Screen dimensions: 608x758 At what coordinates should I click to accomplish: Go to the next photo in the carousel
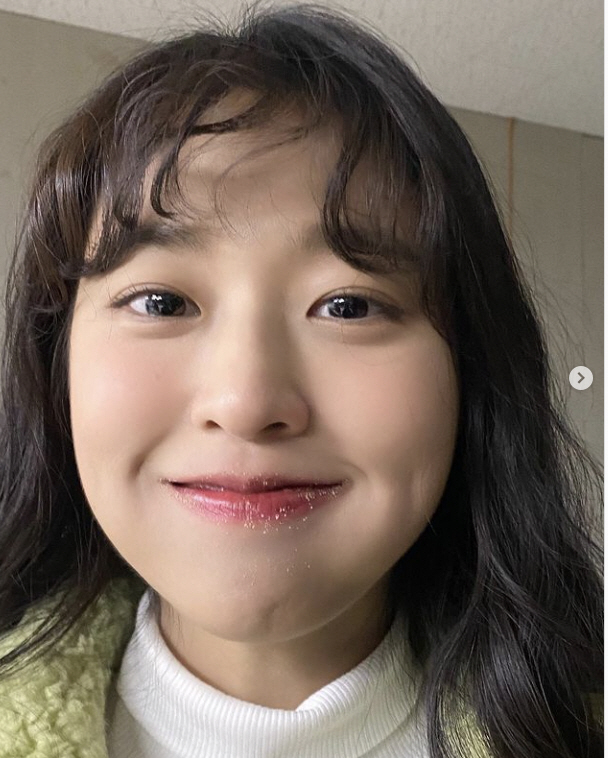[581, 378]
